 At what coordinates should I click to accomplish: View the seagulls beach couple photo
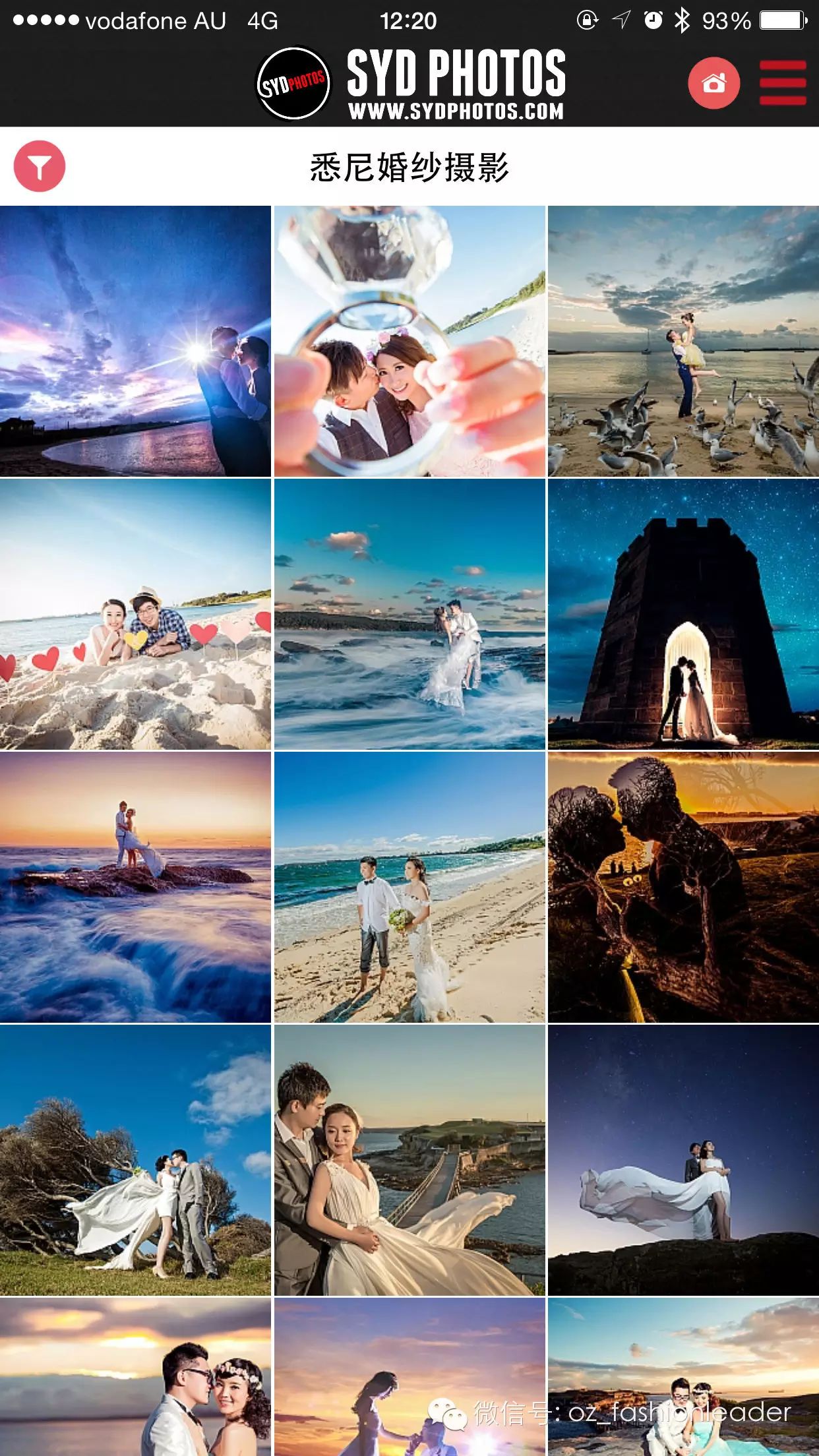coord(683,341)
